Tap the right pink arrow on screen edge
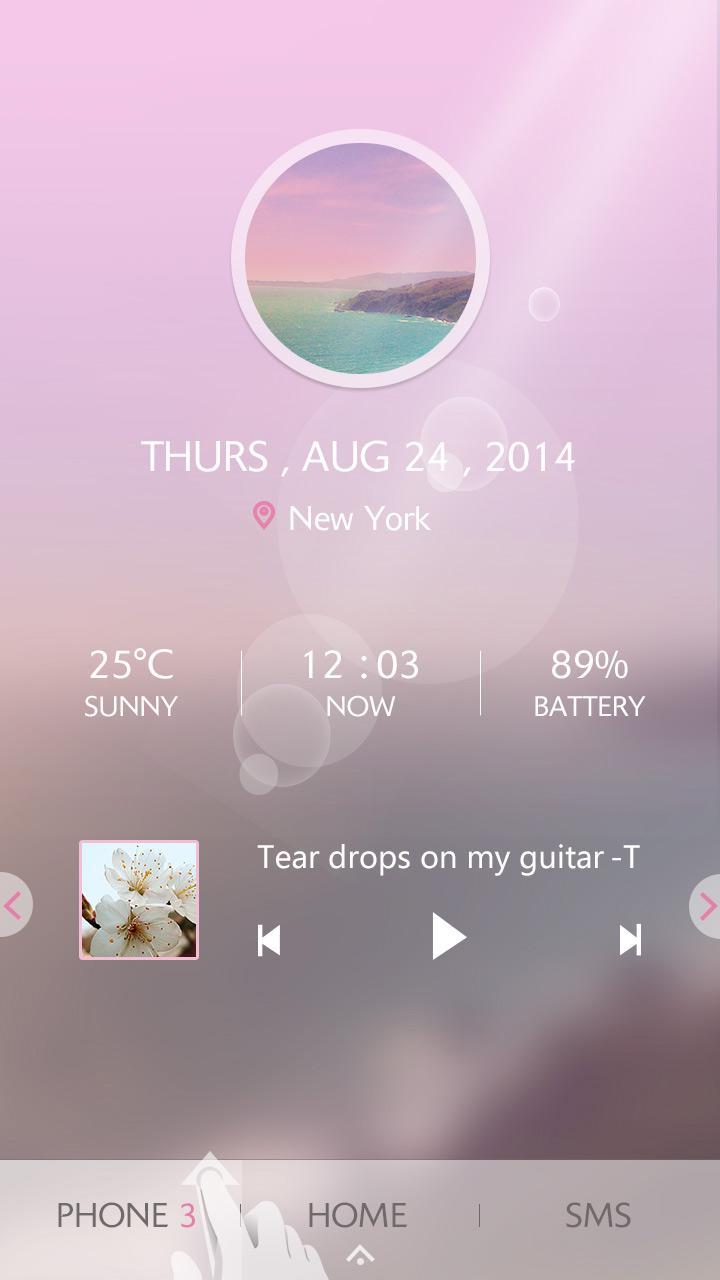 pos(707,903)
